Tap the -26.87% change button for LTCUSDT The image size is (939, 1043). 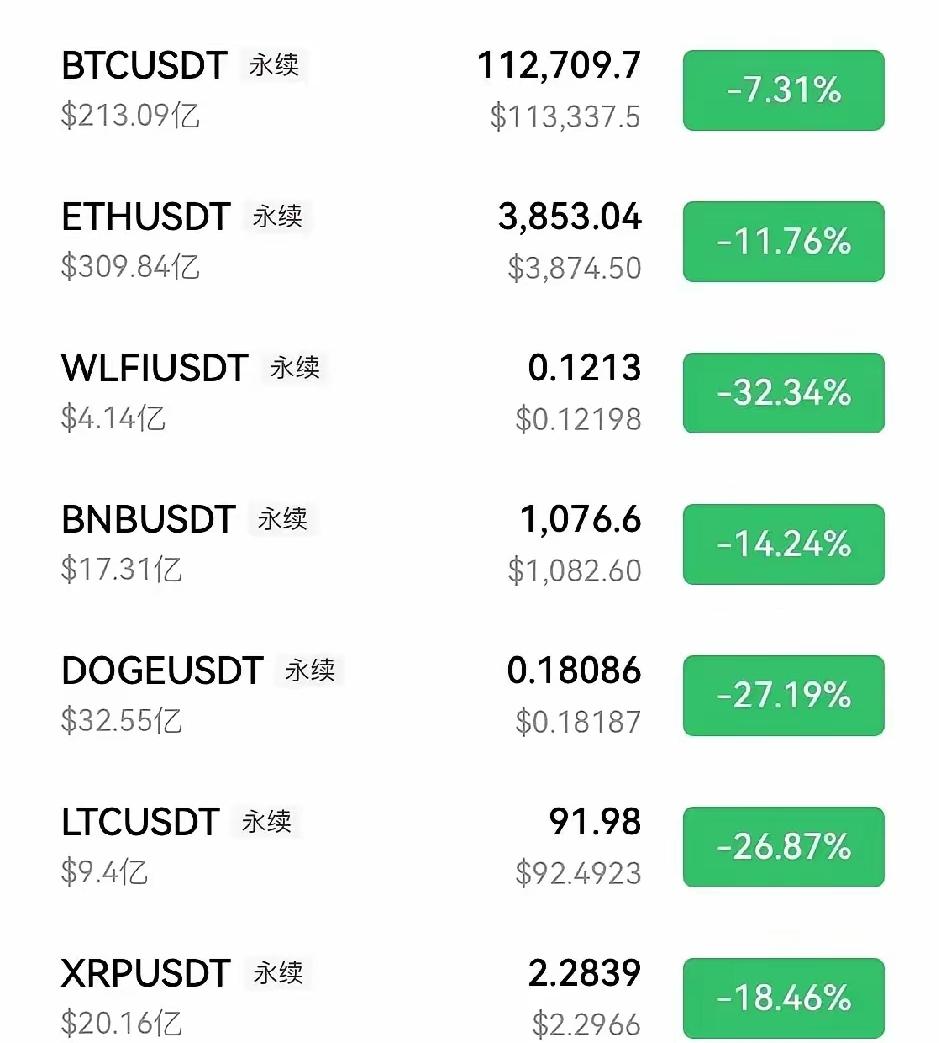(783, 847)
